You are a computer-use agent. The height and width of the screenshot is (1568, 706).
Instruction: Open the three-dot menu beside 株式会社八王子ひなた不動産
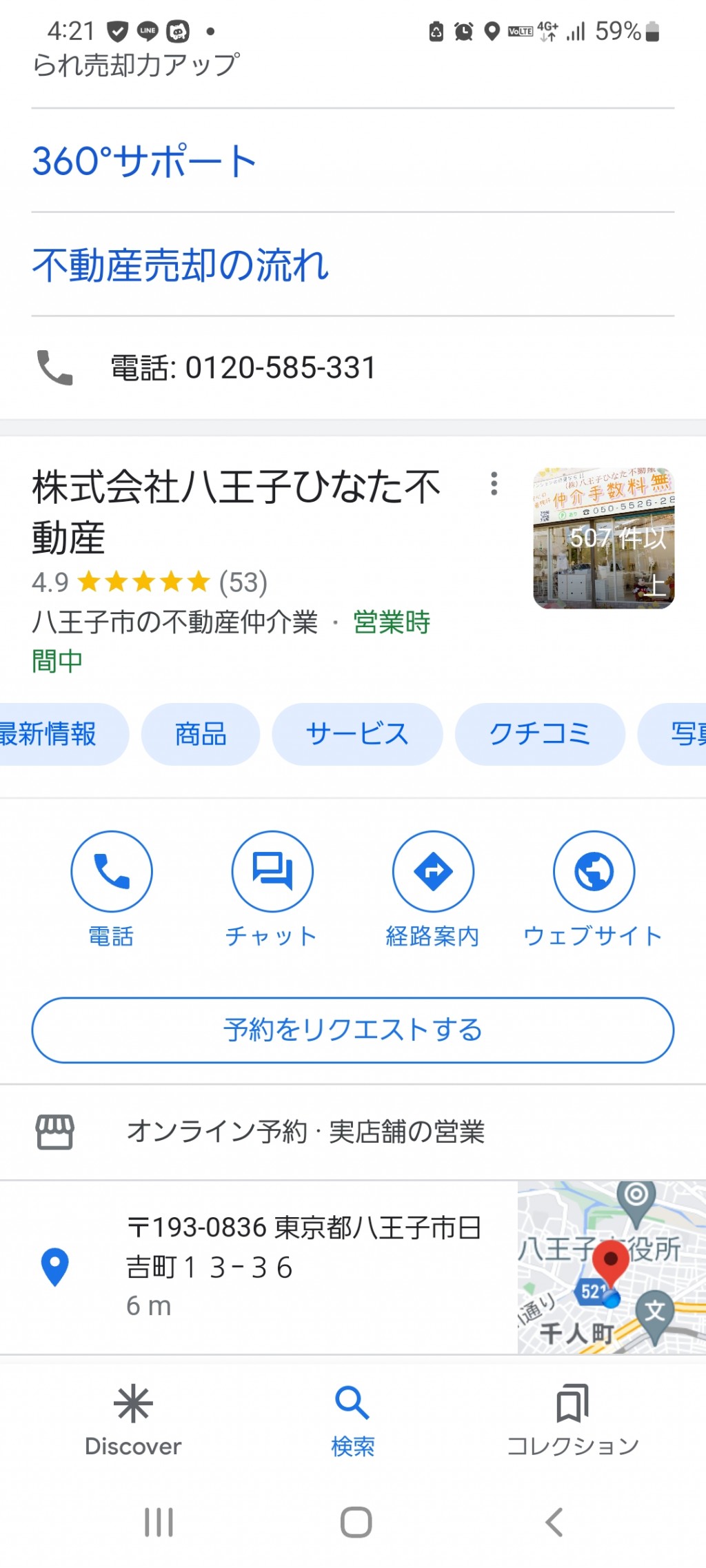pyautogui.click(x=494, y=484)
